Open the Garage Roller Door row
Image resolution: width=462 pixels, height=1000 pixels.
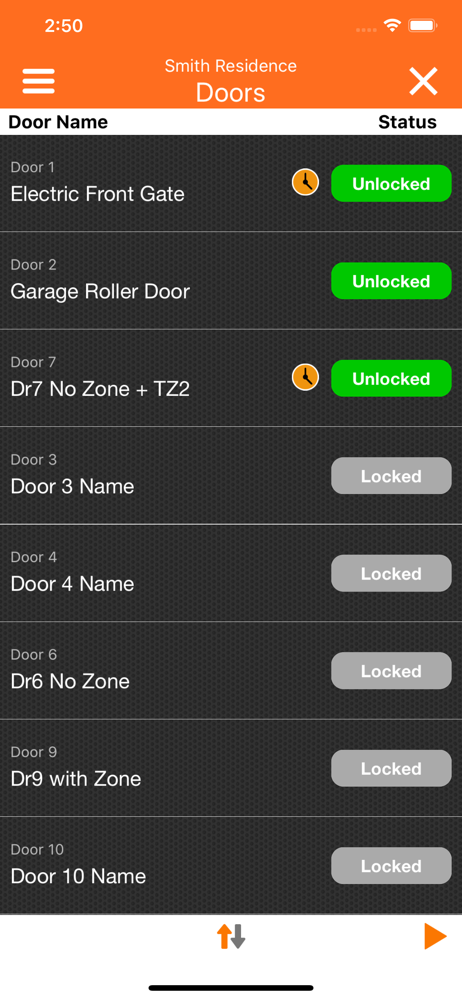tap(231, 281)
